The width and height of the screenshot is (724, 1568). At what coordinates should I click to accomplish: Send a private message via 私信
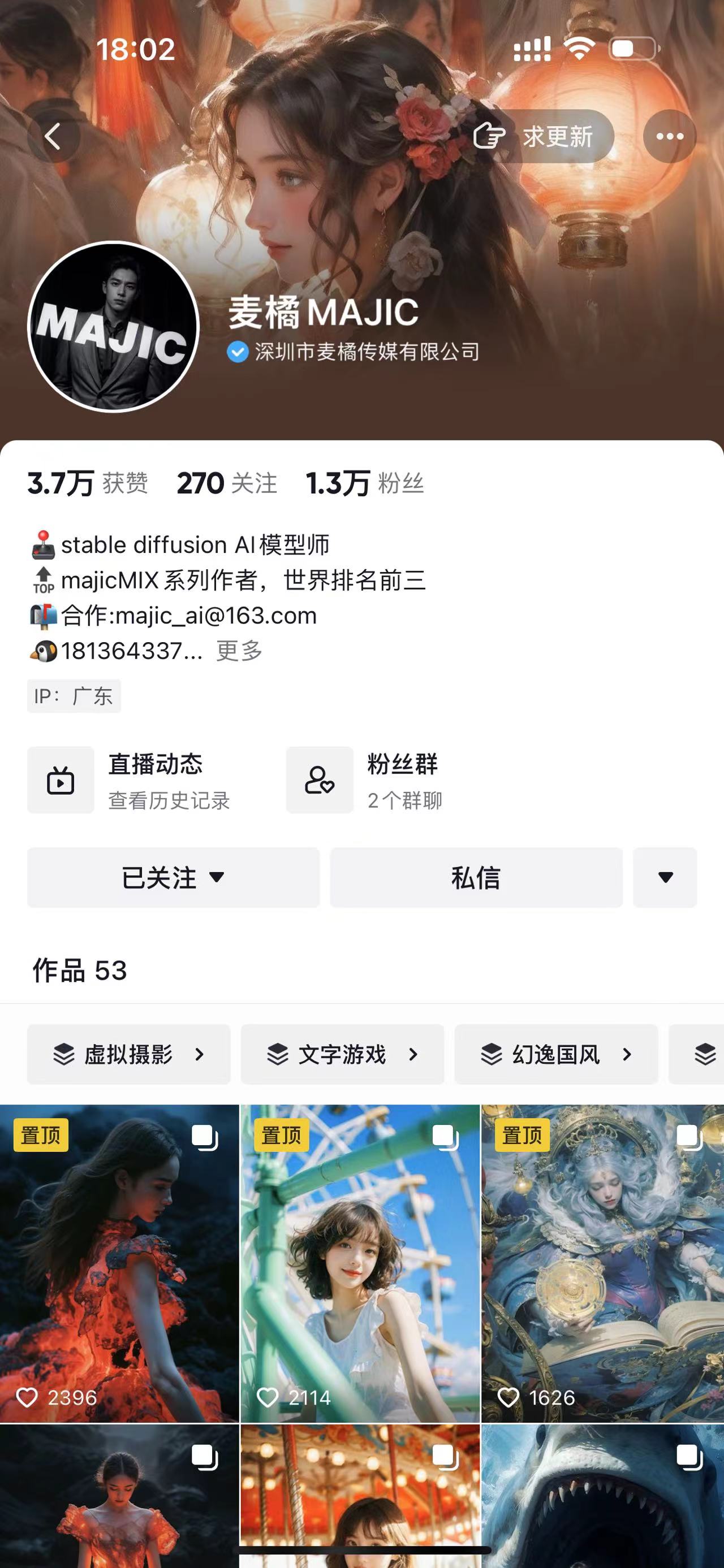point(476,878)
